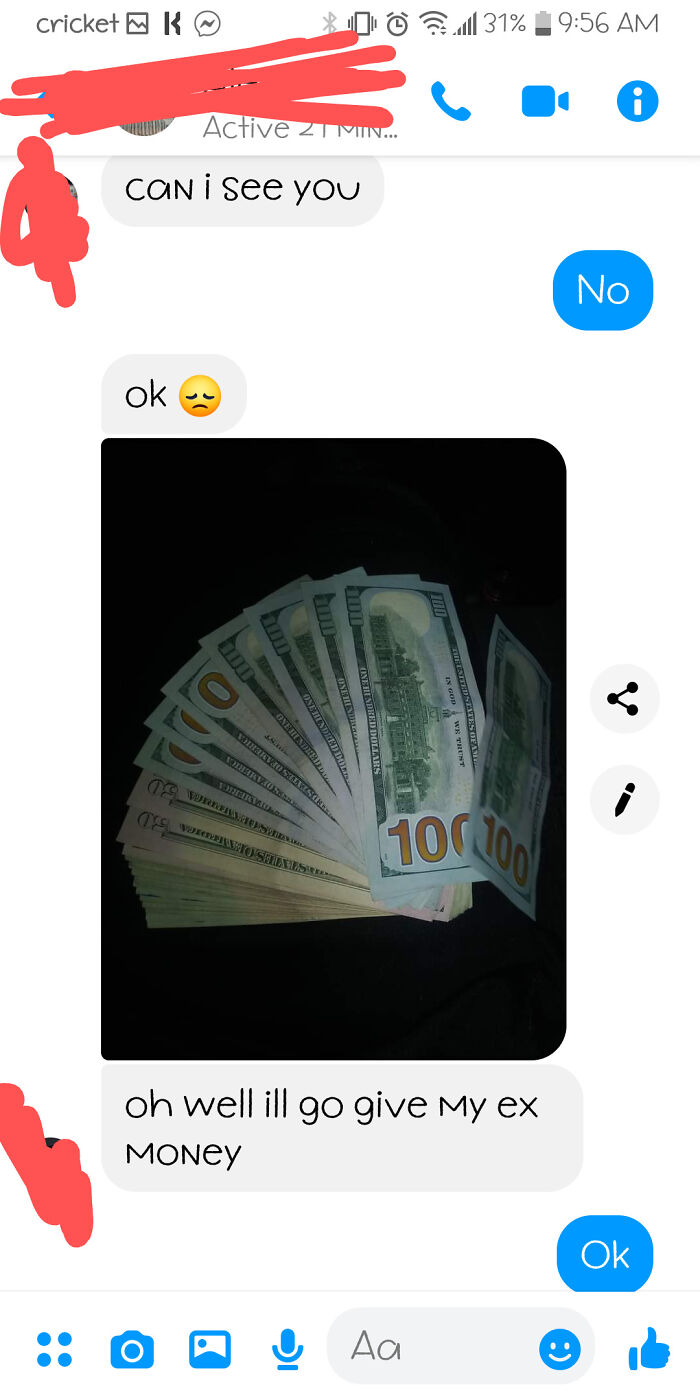The height and width of the screenshot is (1400, 700).
Task: Start a voice call
Action: click(450, 101)
